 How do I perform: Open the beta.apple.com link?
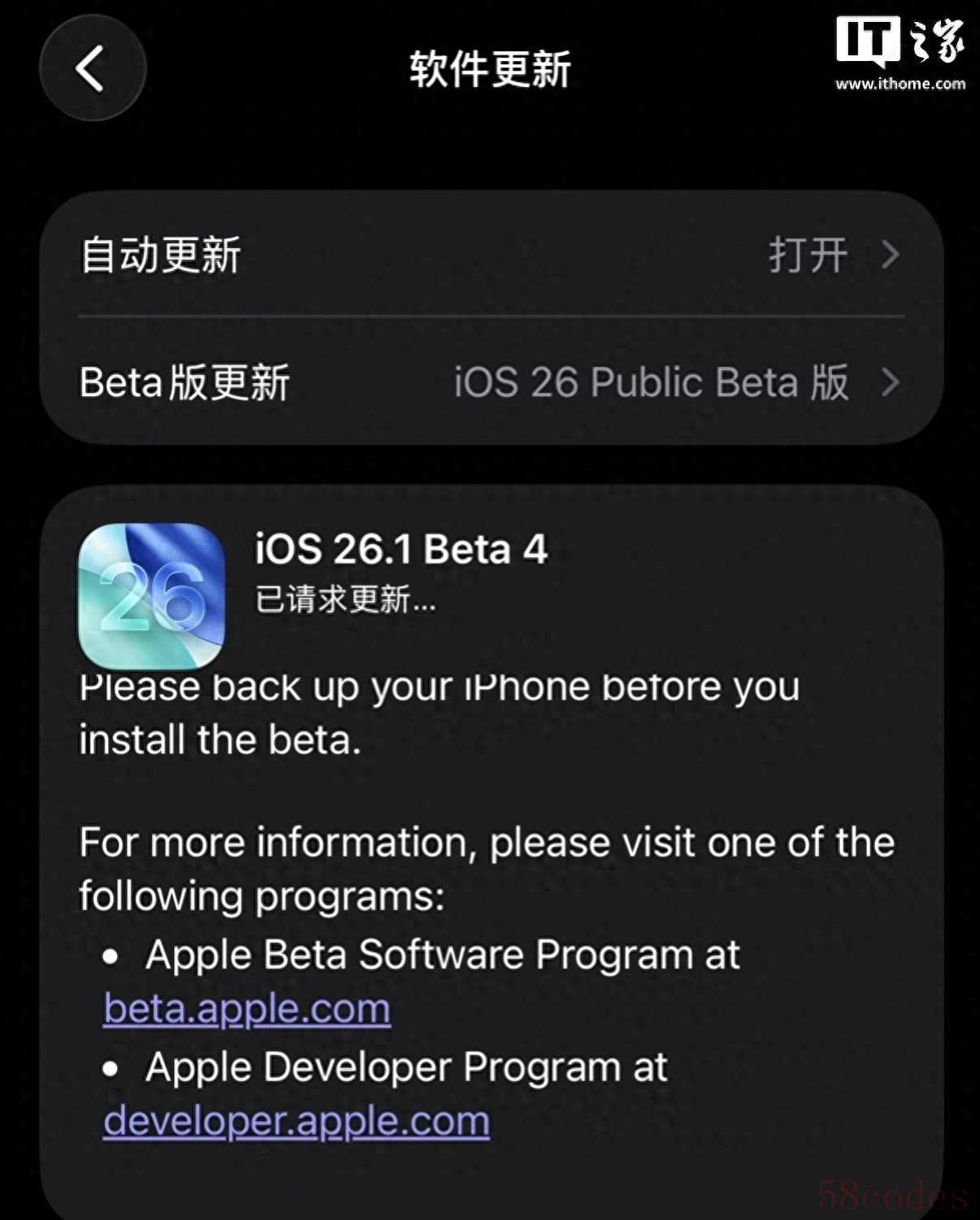(x=247, y=1009)
